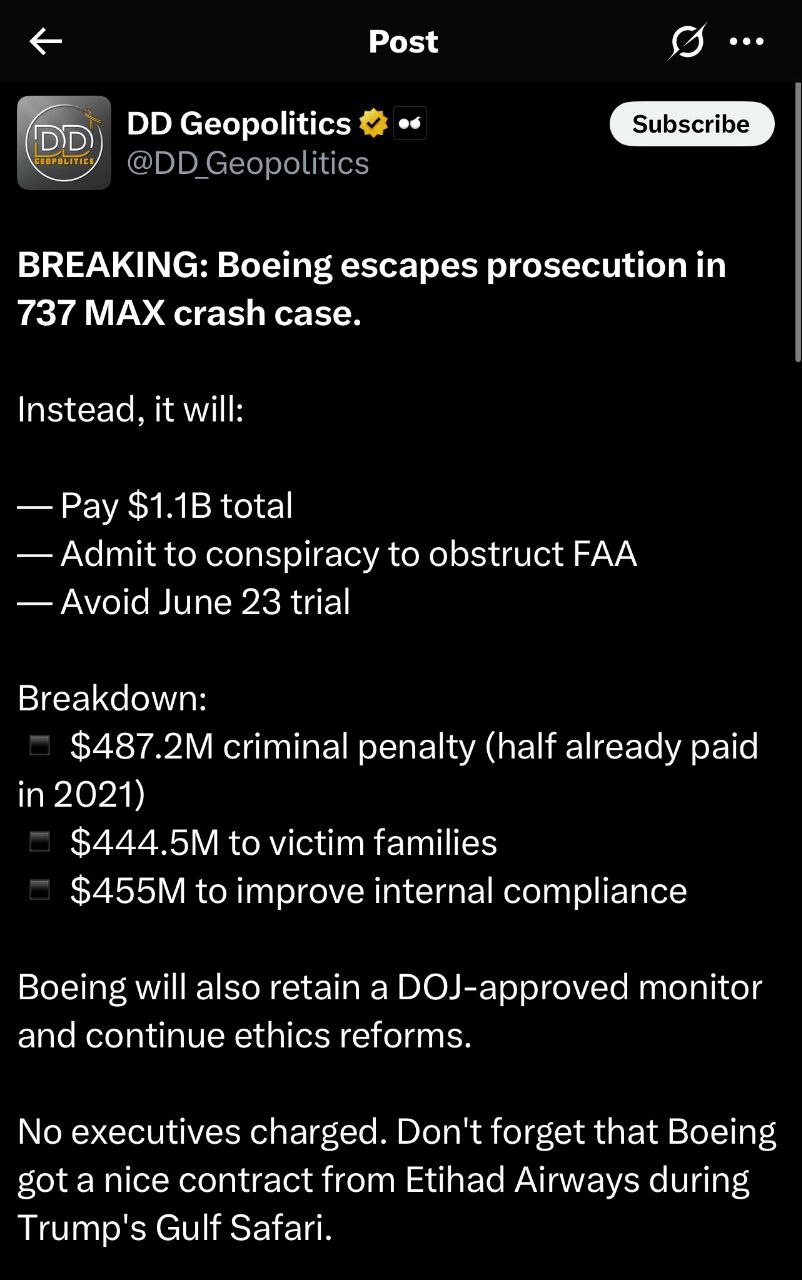Image resolution: width=802 pixels, height=1280 pixels.
Task: Open the @DD_Geopolitics handle profile
Action: click(248, 163)
